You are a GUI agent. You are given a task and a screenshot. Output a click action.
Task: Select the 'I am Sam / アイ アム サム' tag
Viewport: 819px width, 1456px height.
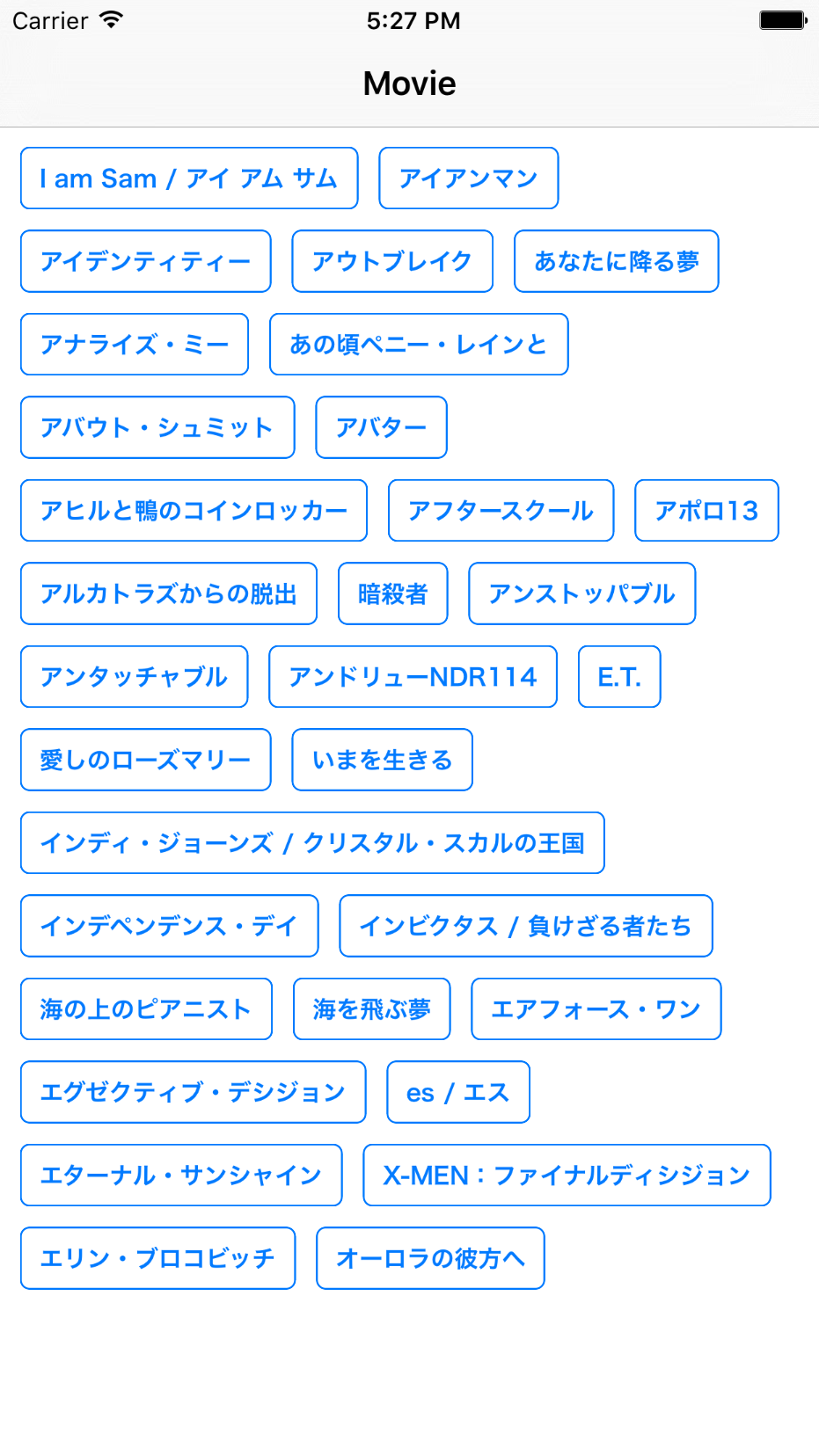click(x=189, y=178)
